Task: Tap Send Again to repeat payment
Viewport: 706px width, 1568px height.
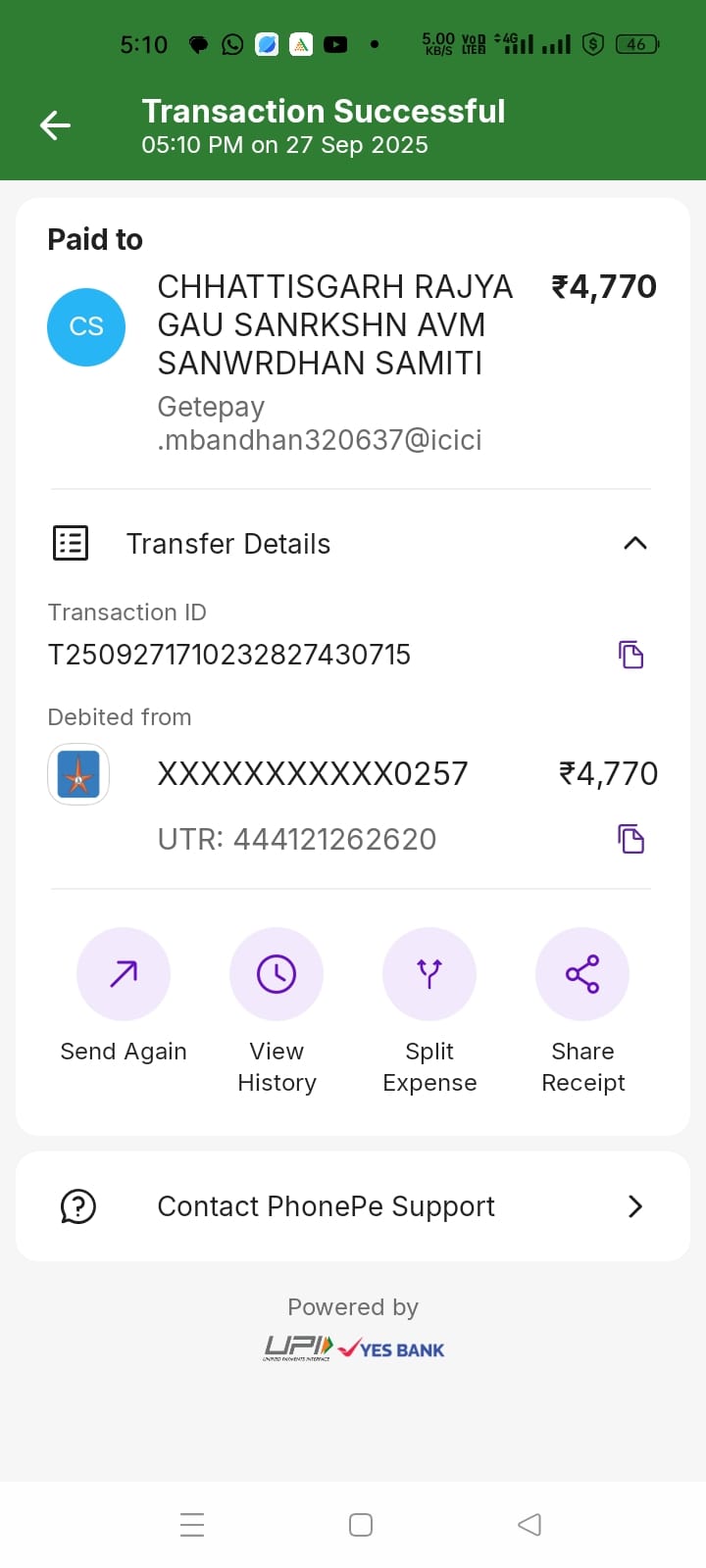Action: [124, 974]
